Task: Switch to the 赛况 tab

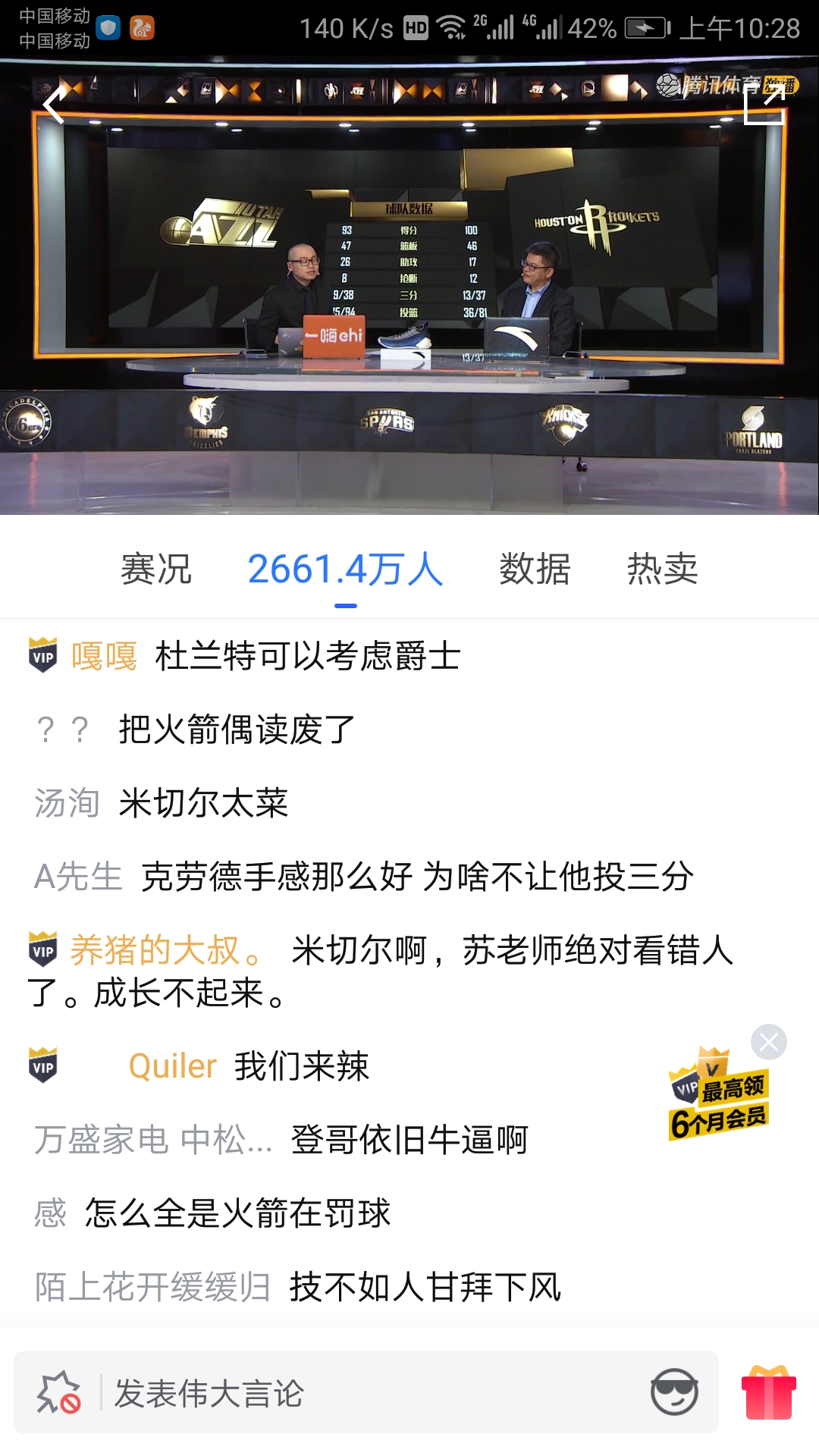Action: click(156, 569)
